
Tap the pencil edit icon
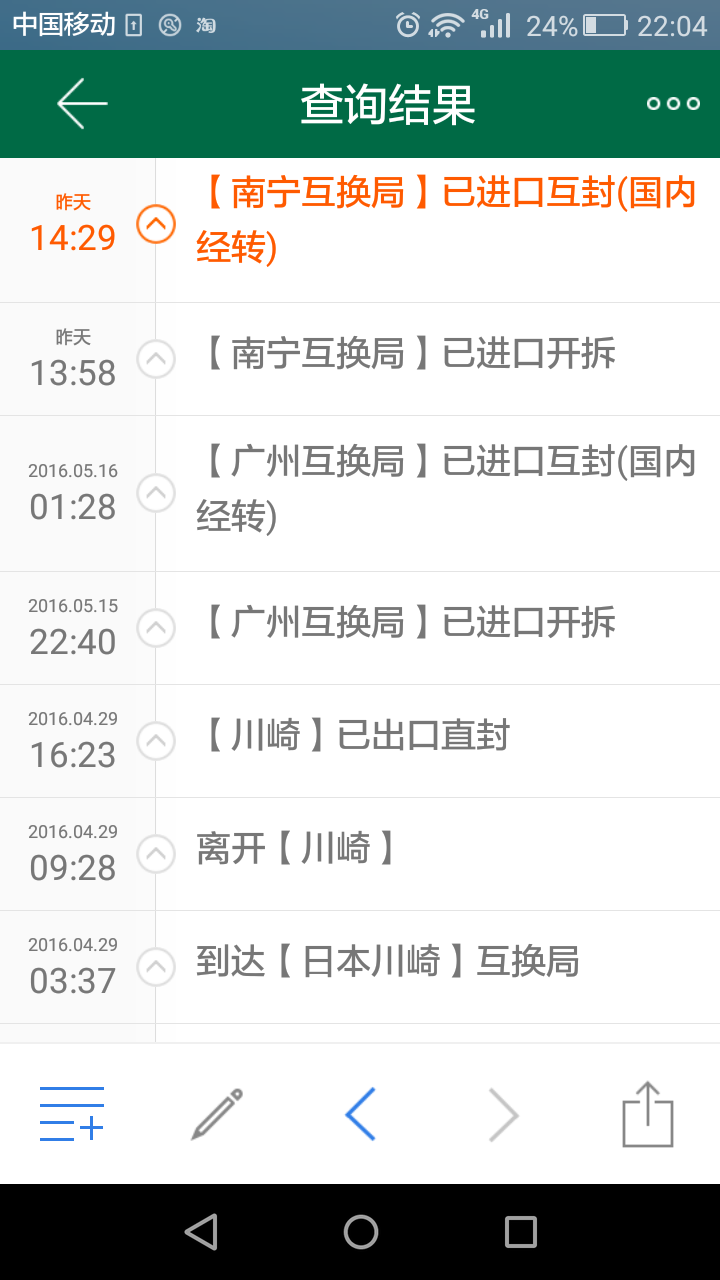point(217,1114)
